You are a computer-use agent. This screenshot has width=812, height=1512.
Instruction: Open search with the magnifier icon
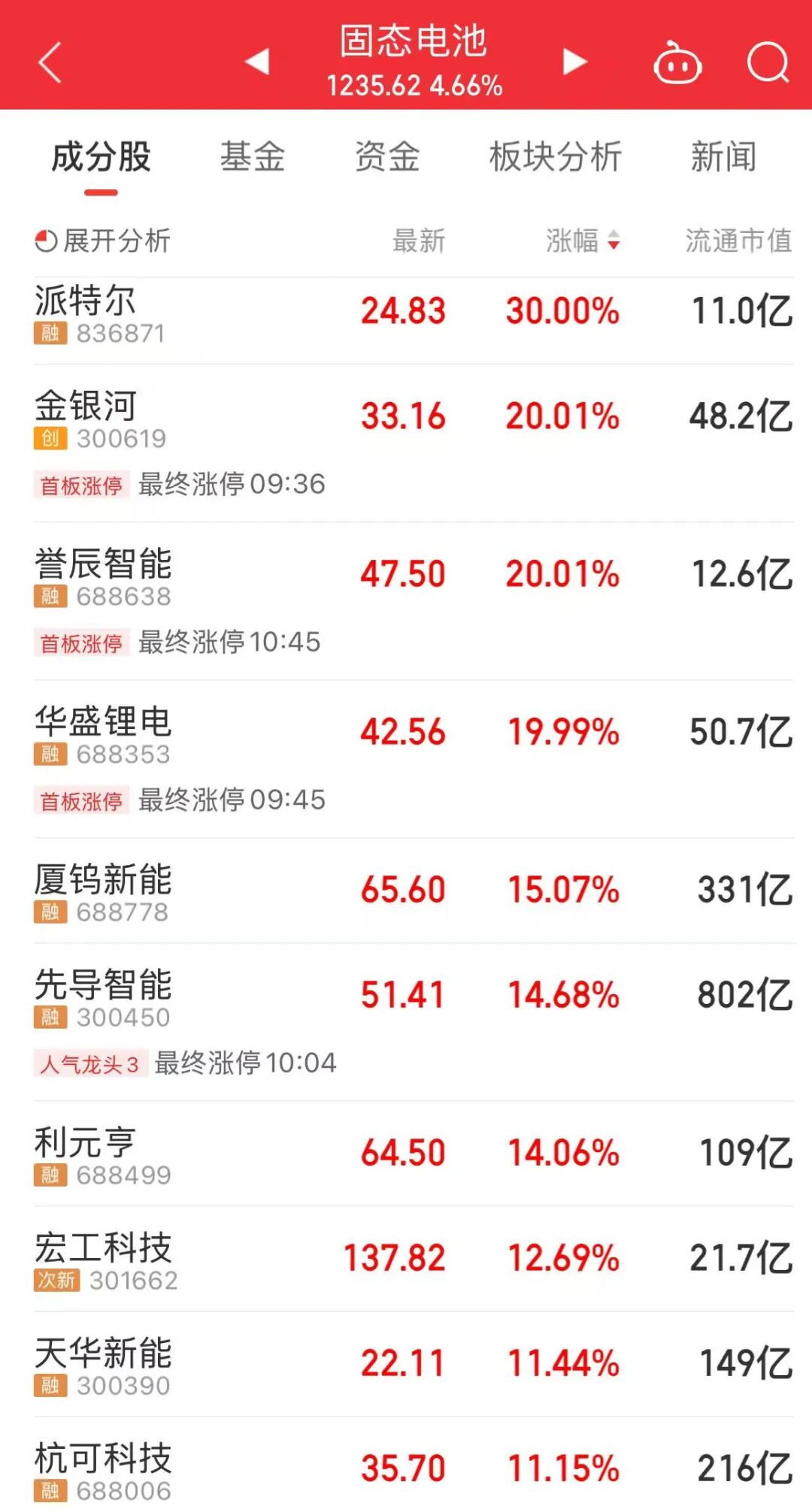(768, 63)
